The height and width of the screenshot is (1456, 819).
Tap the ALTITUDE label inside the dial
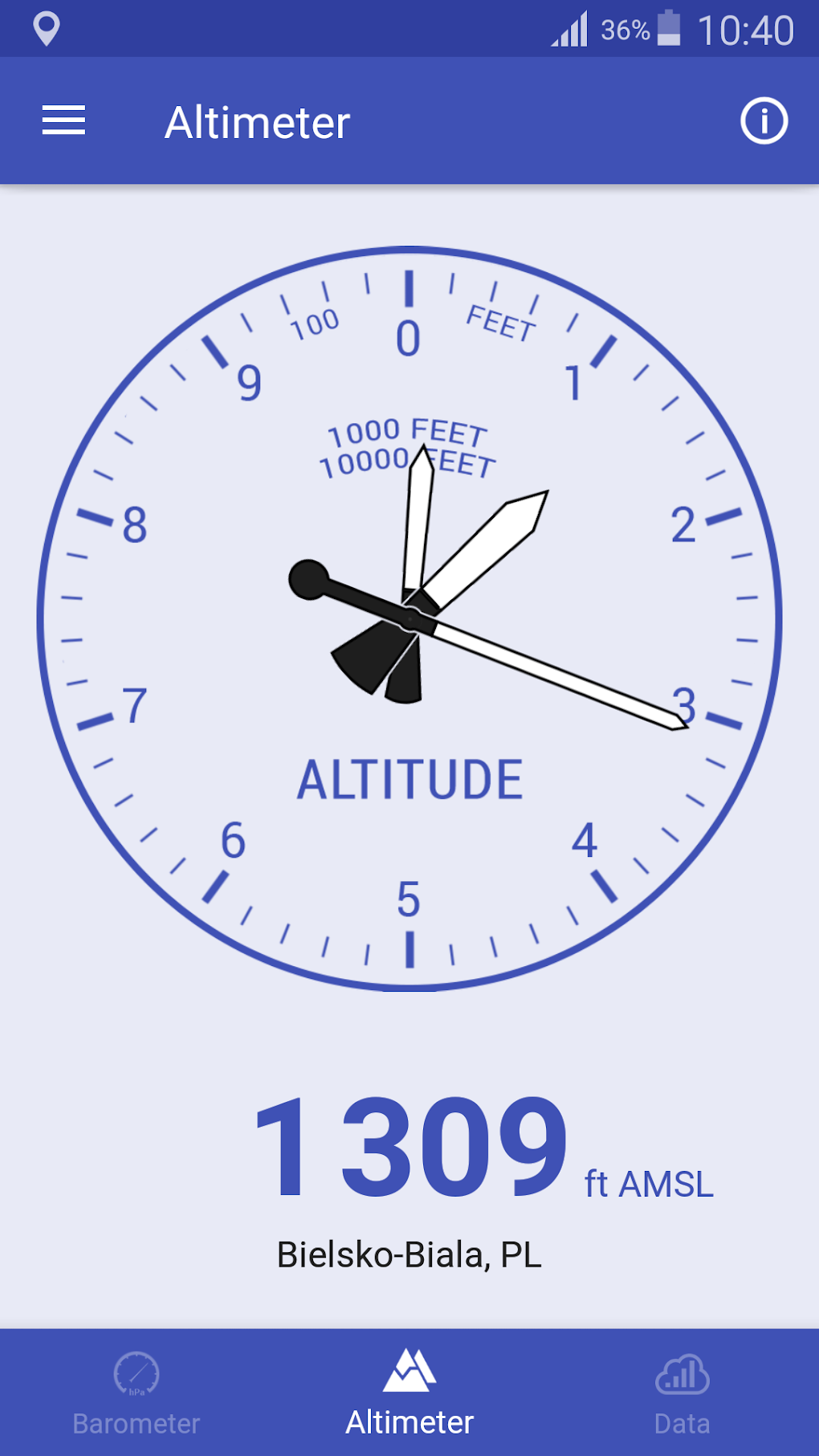tap(409, 777)
